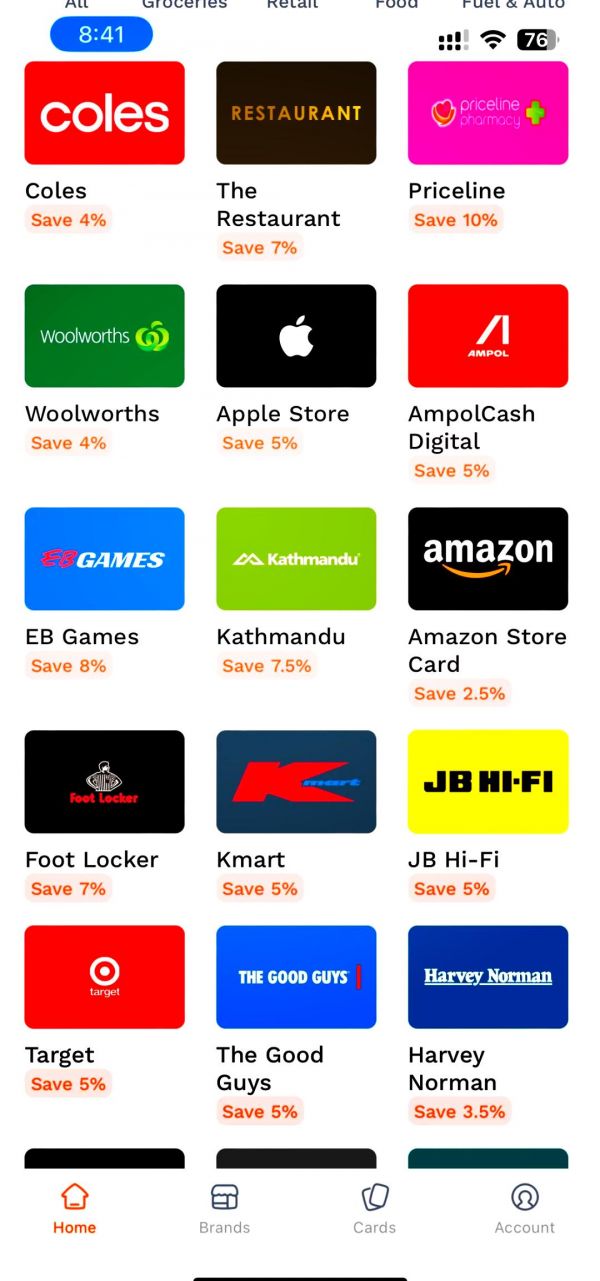The width and height of the screenshot is (600, 1281).
Task: Select the AmpolCash Digital card
Action: 488,336
